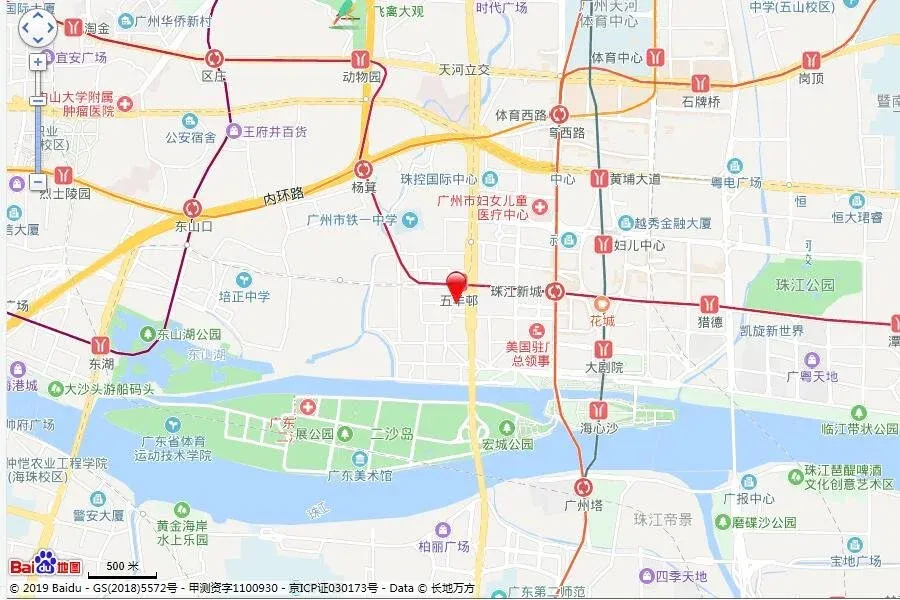
Task: Zoom in with the plus button
Action: [x=38, y=62]
